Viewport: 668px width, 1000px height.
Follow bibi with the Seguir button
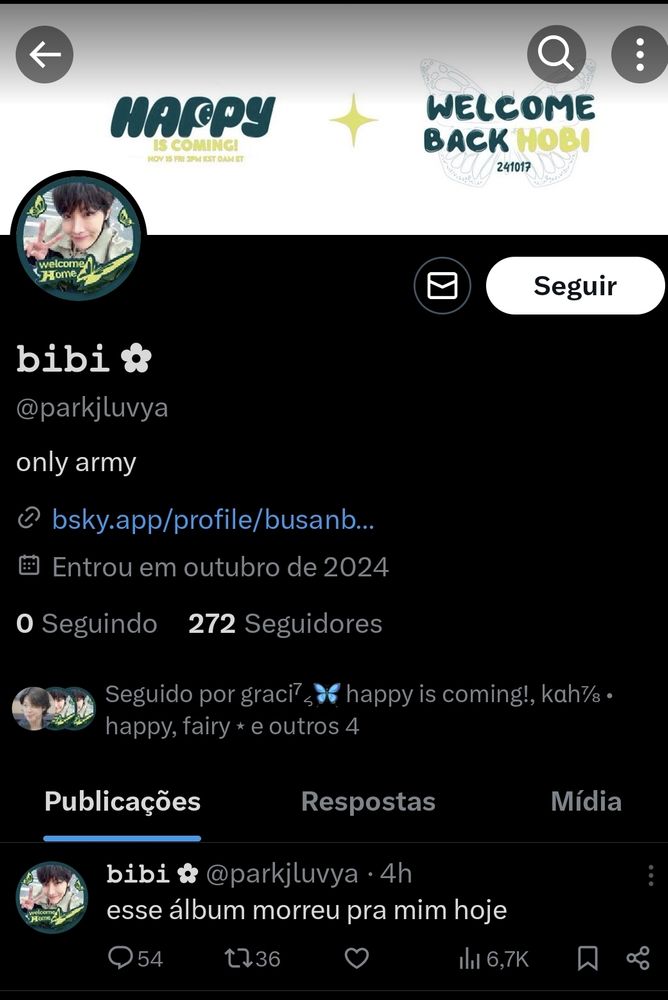point(575,286)
